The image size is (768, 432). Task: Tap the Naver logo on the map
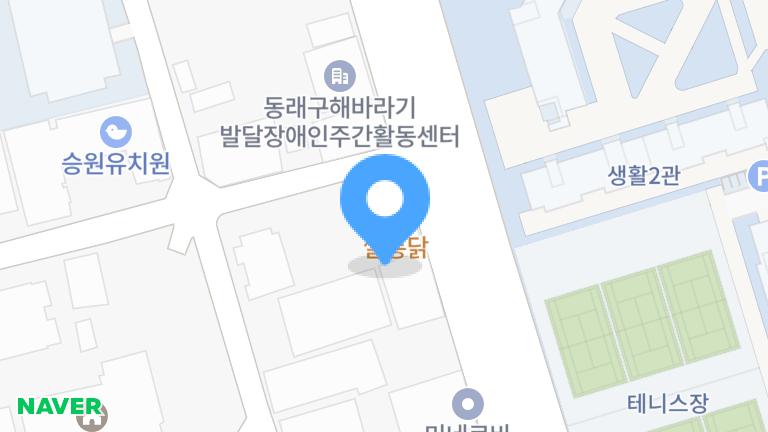(x=59, y=407)
